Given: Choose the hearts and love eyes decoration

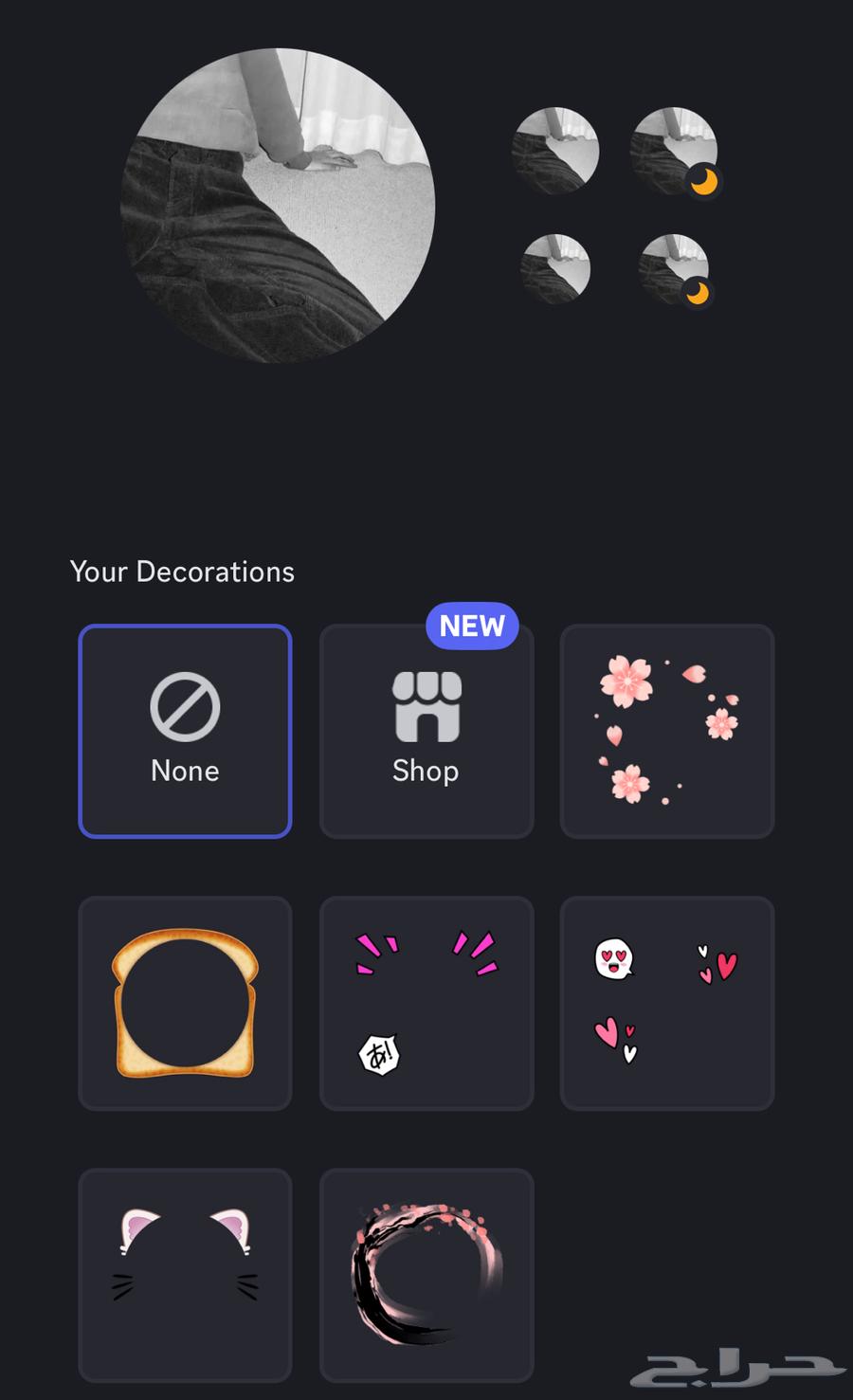Looking at the screenshot, I should point(666,1002).
